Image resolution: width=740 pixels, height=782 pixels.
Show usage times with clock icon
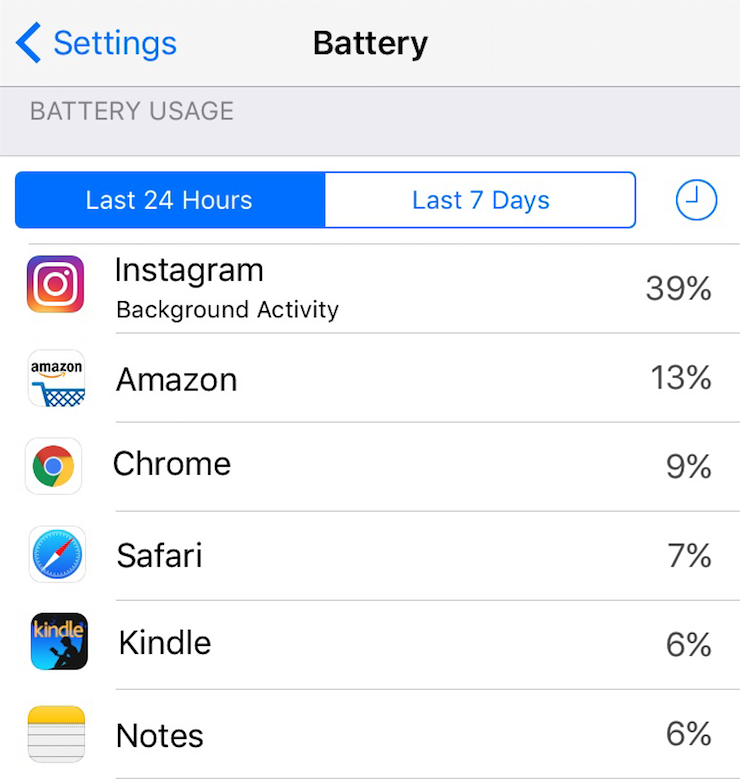696,200
